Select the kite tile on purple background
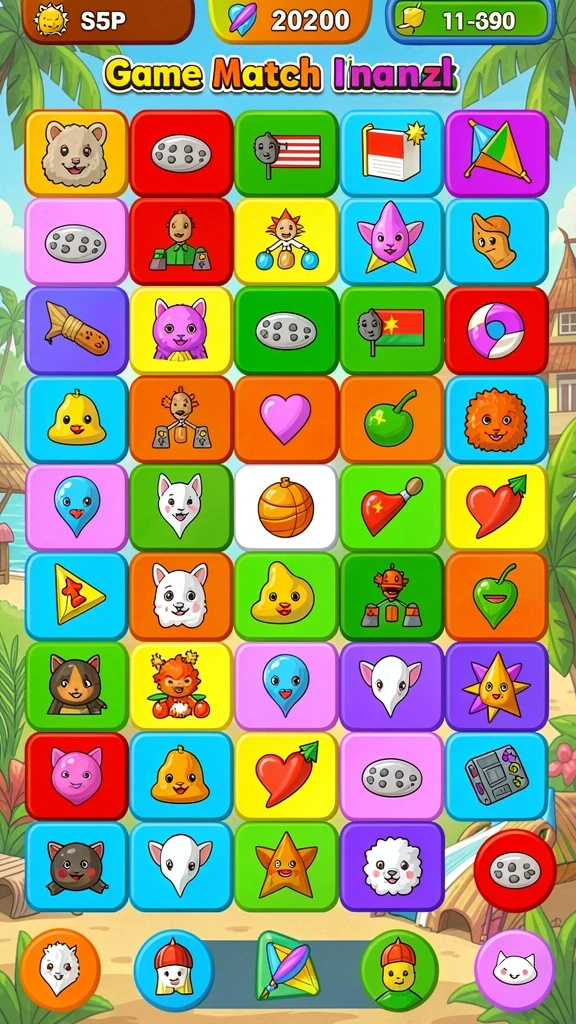 pyautogui.click(x=496, y=153)
